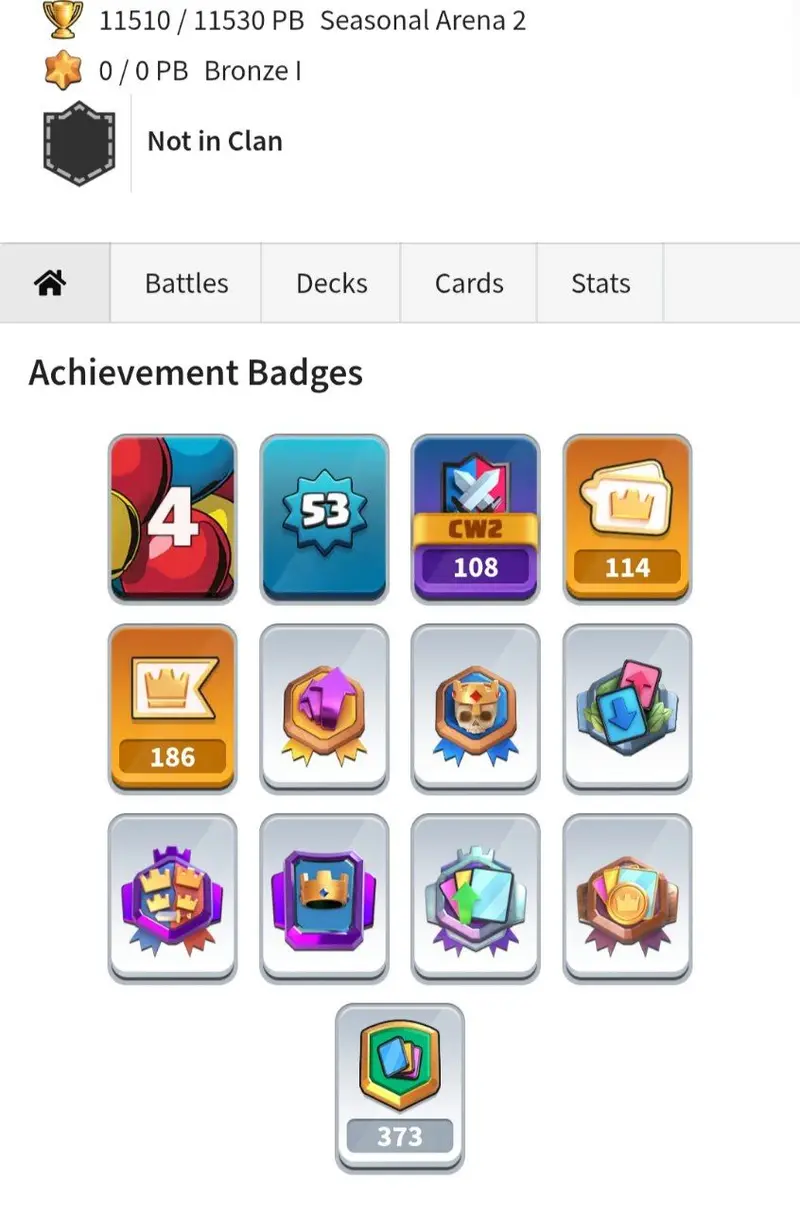
Task: Switch to the Decks tab
Action: click(331, 284)
